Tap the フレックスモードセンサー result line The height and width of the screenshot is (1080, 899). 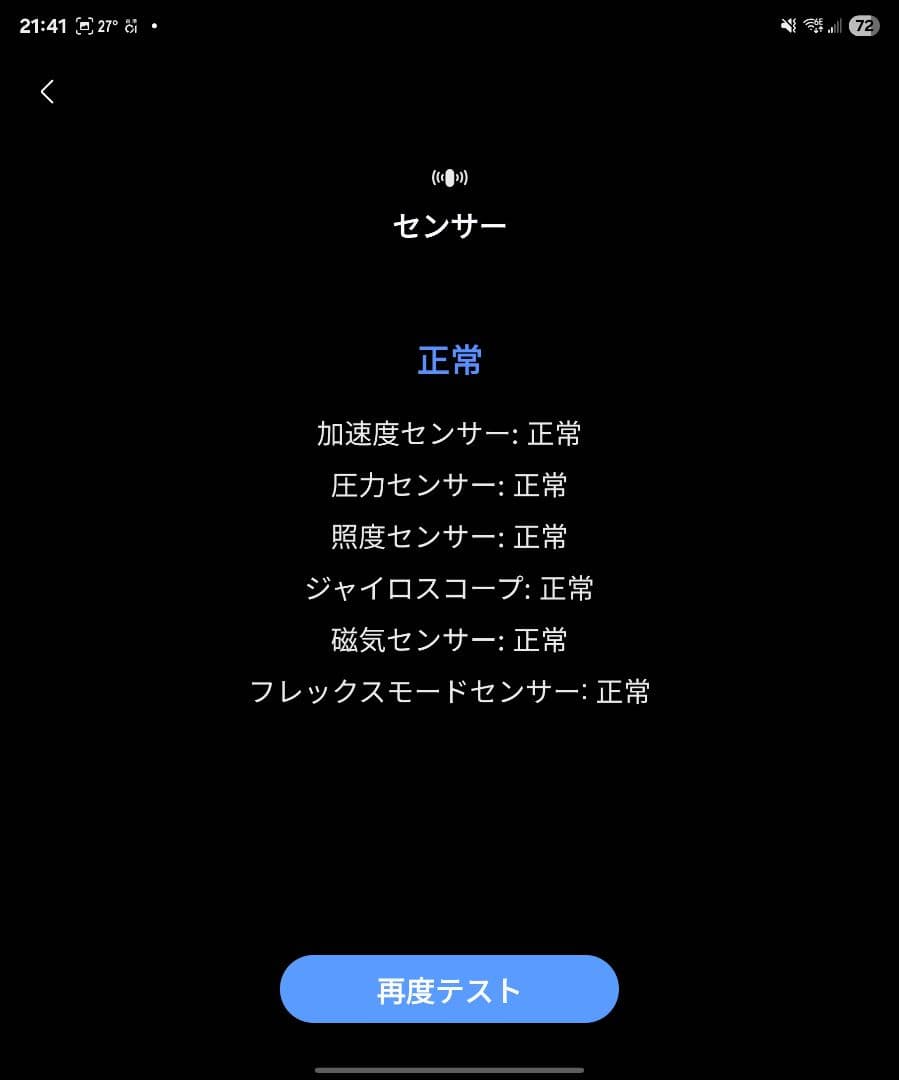[449, 691]
